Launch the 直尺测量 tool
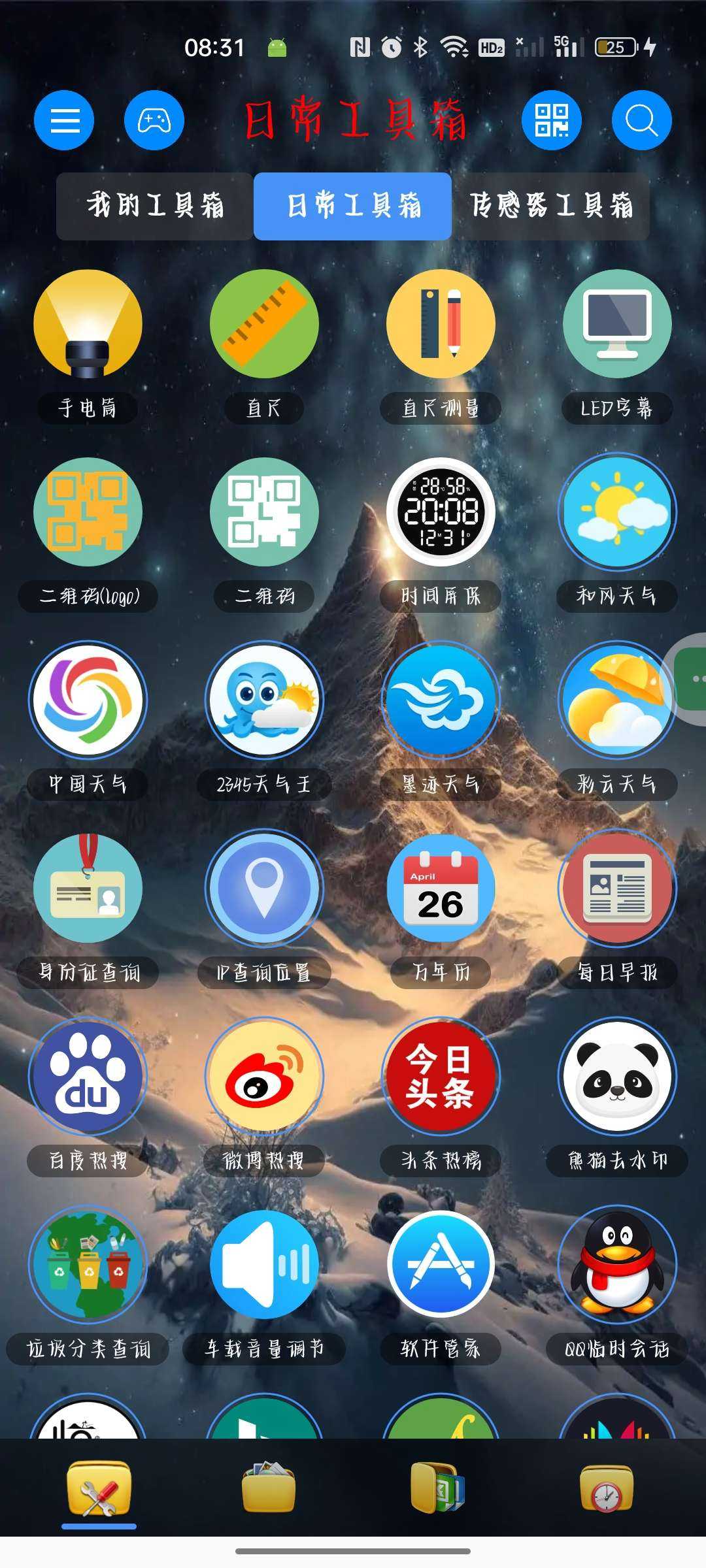Viewport: 706px width, 1568px height. (441, 325)
